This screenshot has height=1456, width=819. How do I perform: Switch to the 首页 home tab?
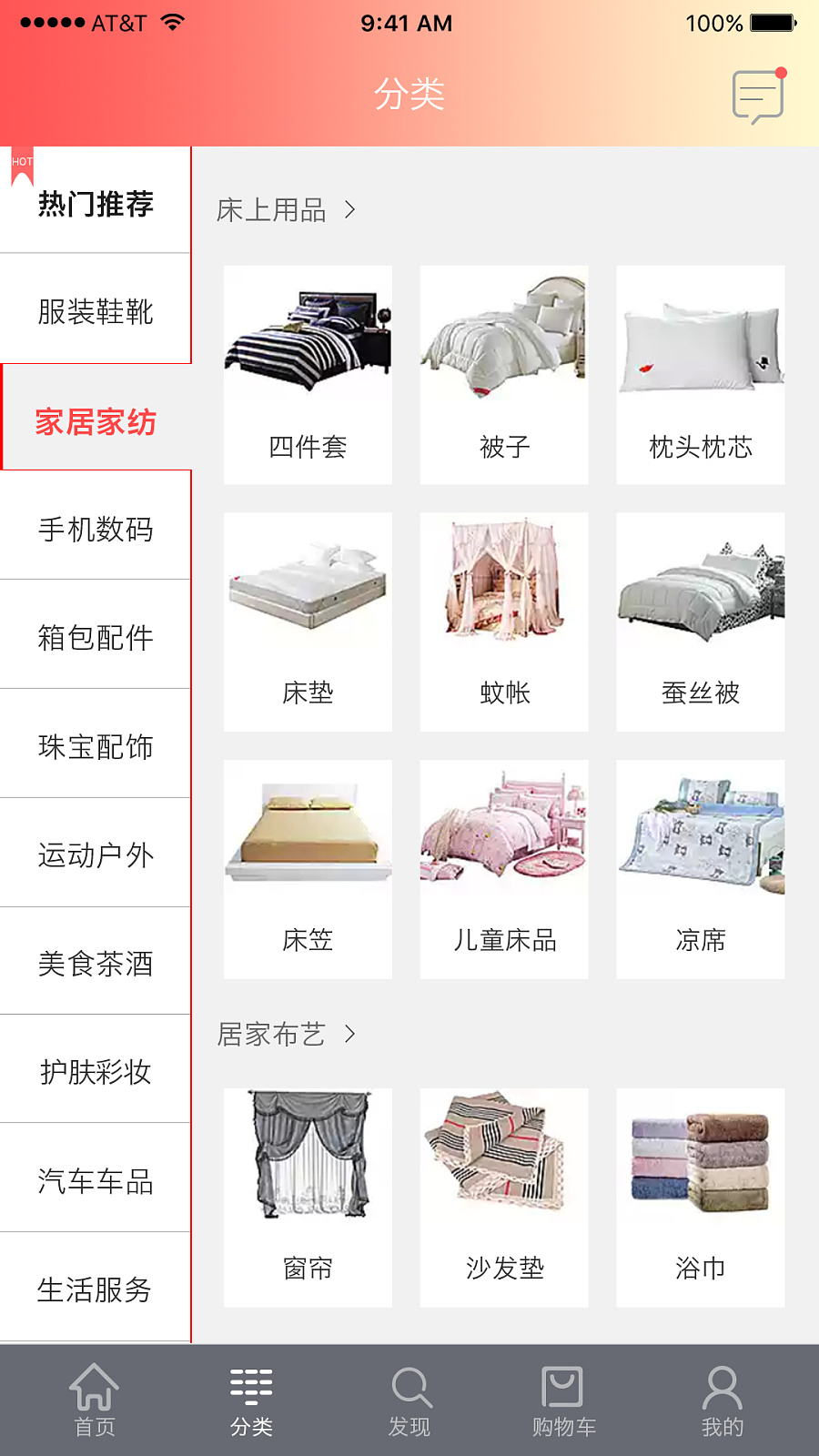click(95, 1400)
